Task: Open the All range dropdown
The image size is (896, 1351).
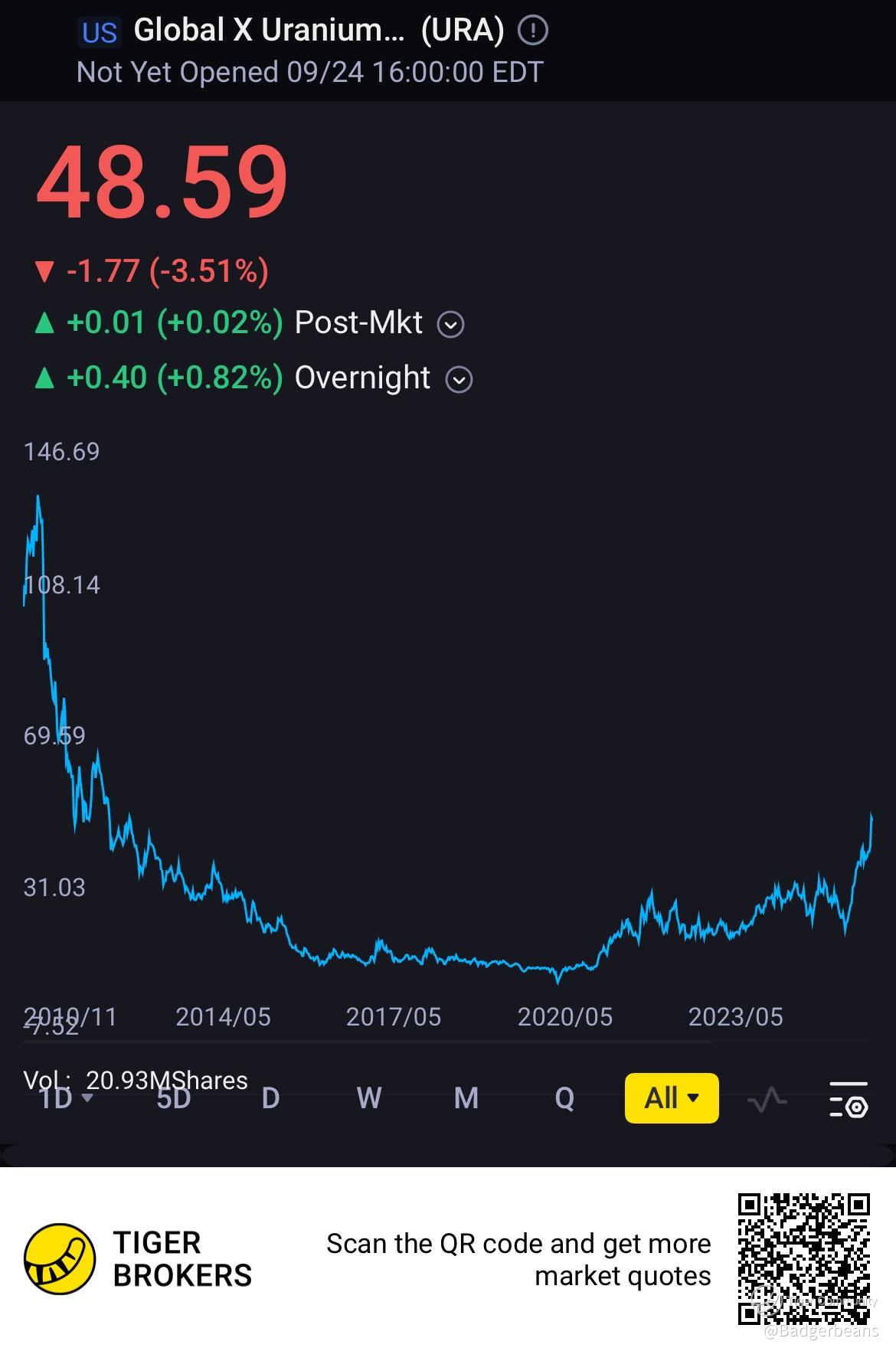Action: point(672,1098)
